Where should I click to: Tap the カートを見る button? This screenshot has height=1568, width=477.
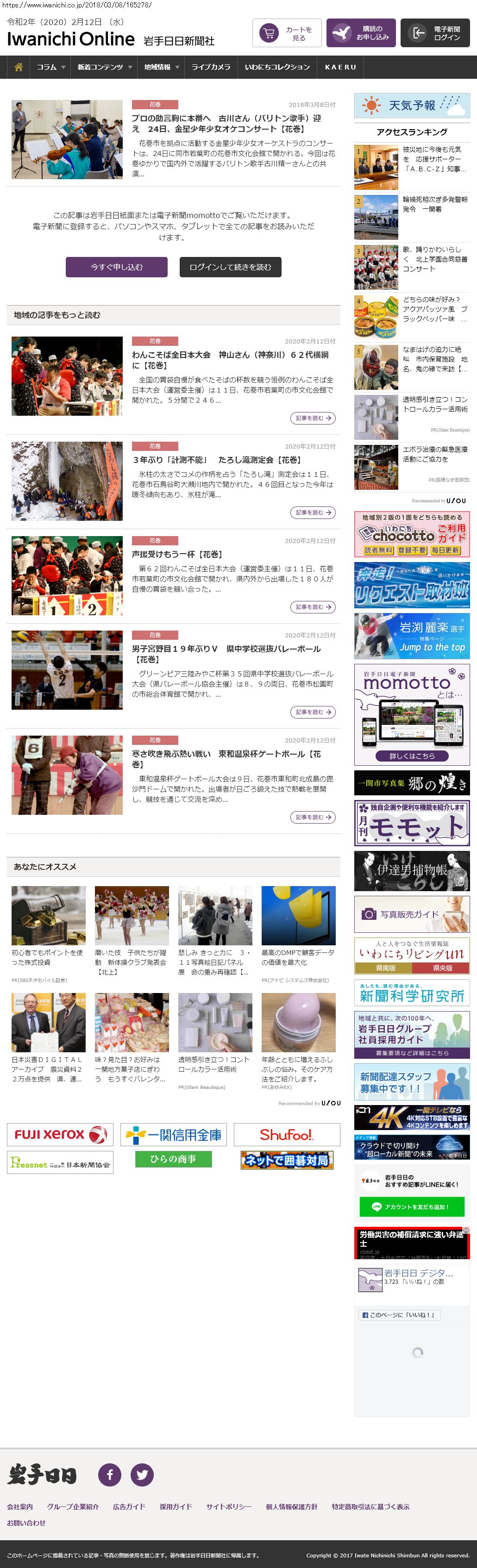click(286, 33)
